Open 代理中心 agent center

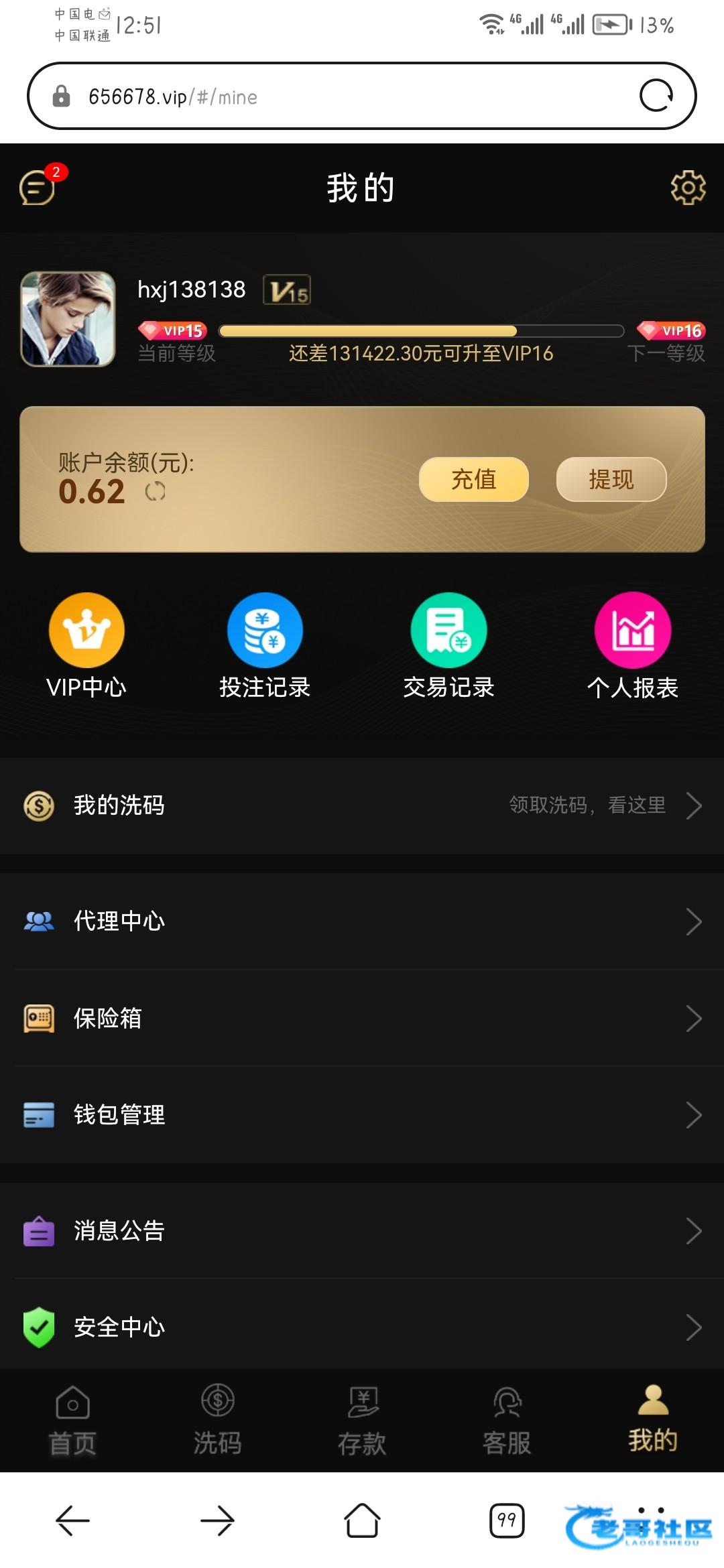(362, 921)
